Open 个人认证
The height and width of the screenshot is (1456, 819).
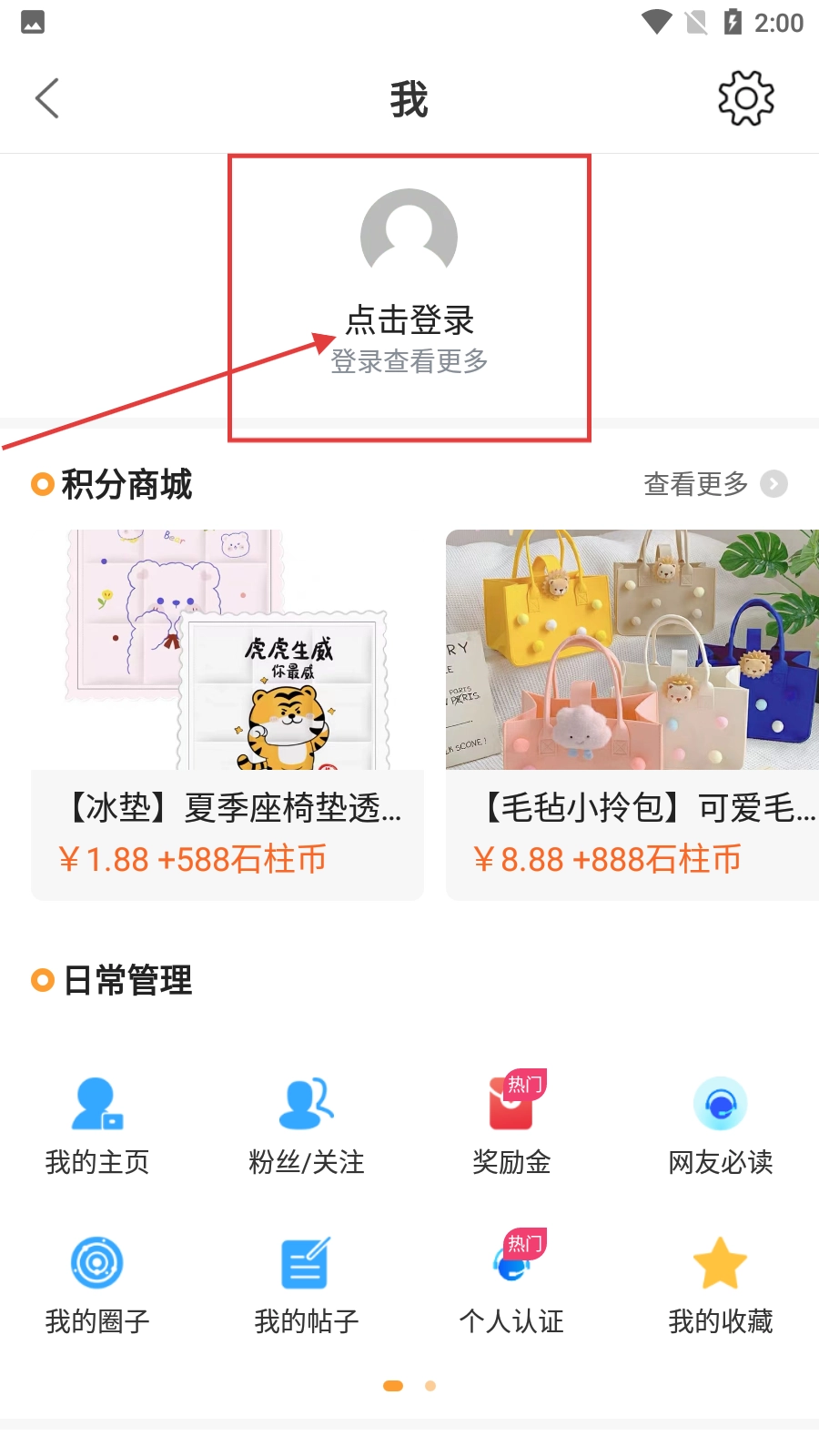(x=512, y=1283)
